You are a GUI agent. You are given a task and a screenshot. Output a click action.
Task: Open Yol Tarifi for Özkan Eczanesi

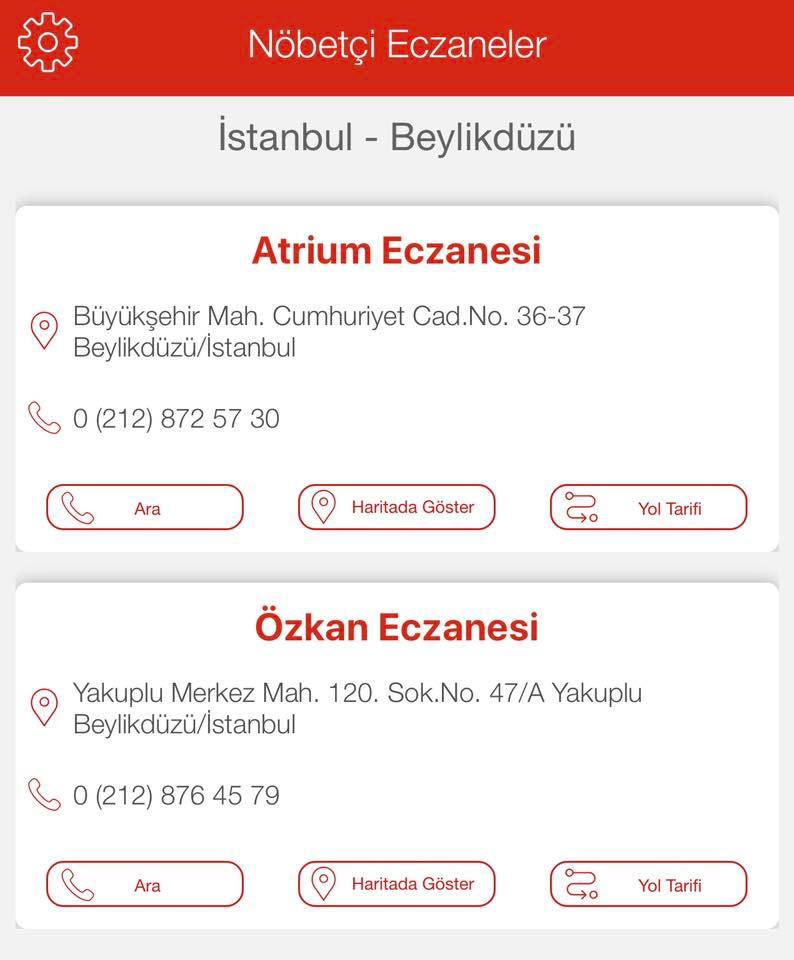[649, 883]
